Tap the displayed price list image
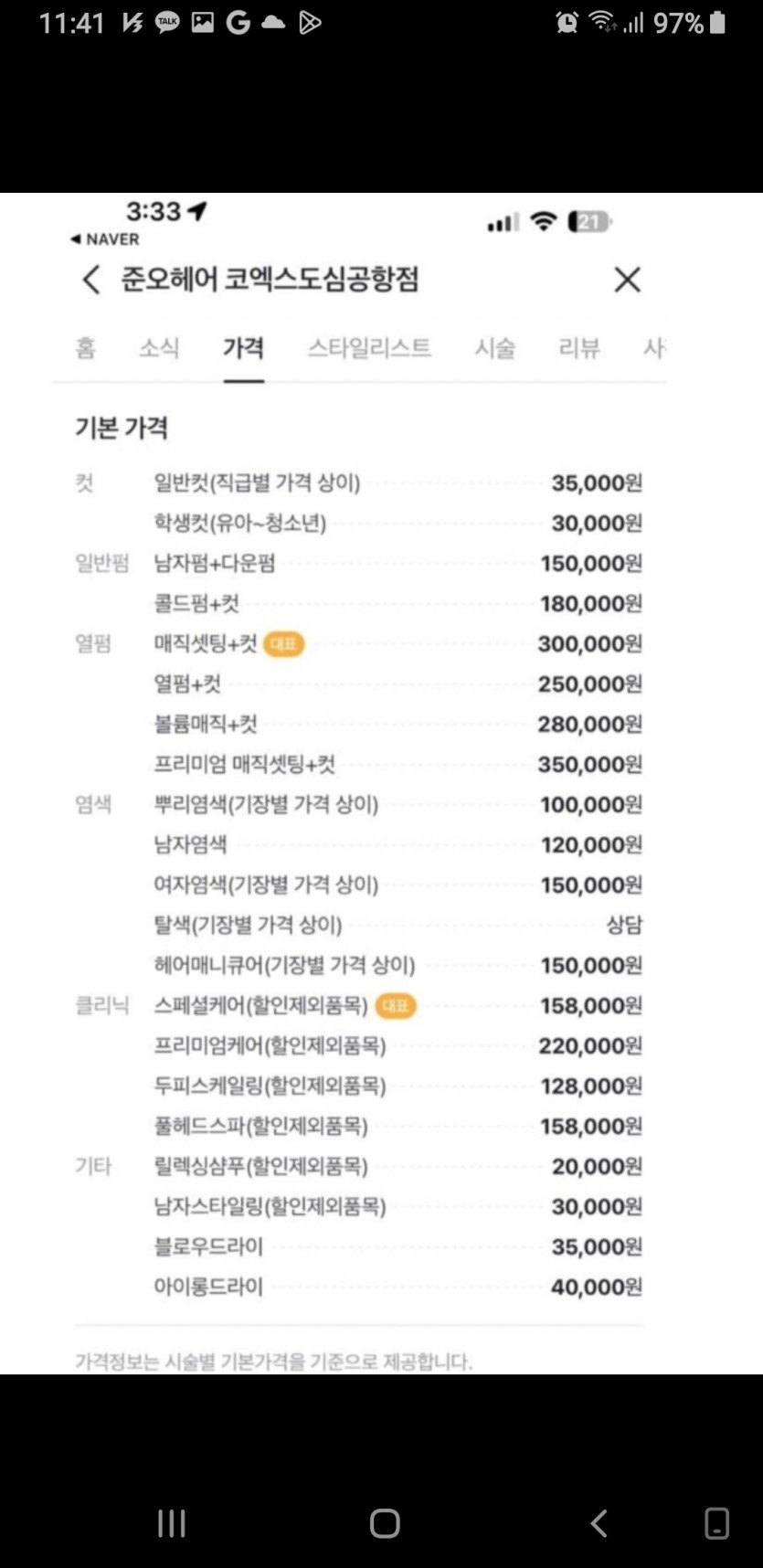 click(x=381, y=783)
